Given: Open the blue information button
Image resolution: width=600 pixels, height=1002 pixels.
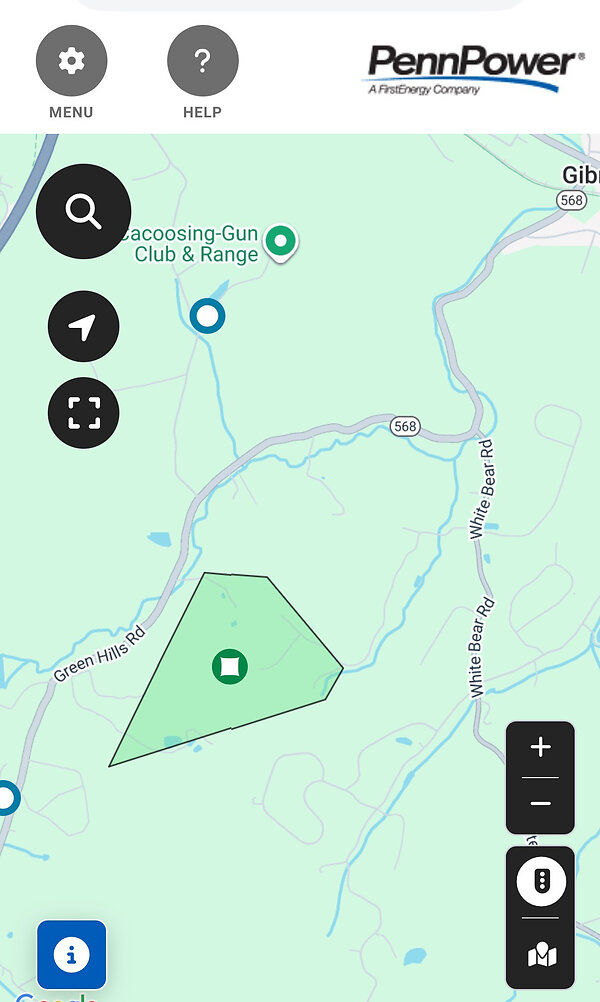Looking at the screenshot, I should [x=72, y=955].
